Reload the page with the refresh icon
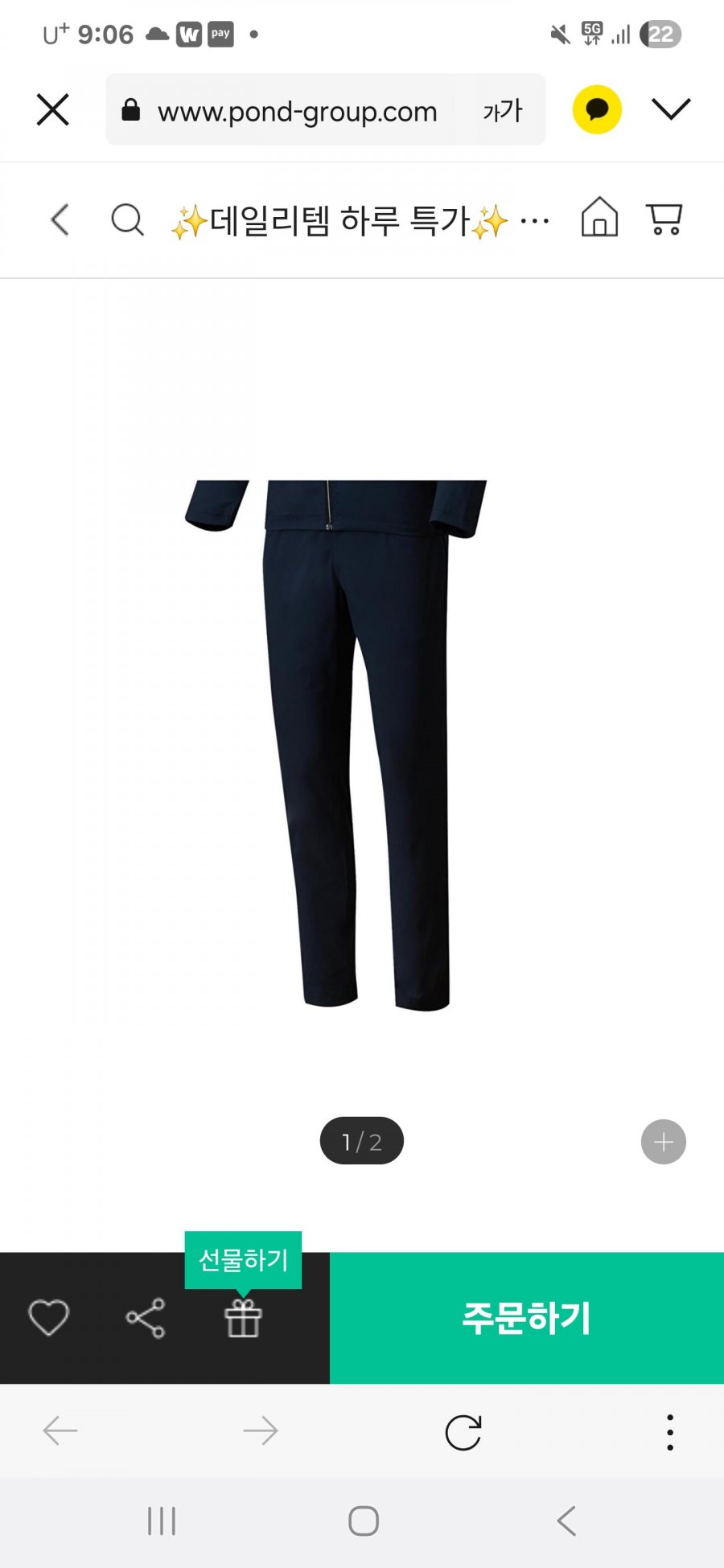724x1568 pixels. 463,1432
